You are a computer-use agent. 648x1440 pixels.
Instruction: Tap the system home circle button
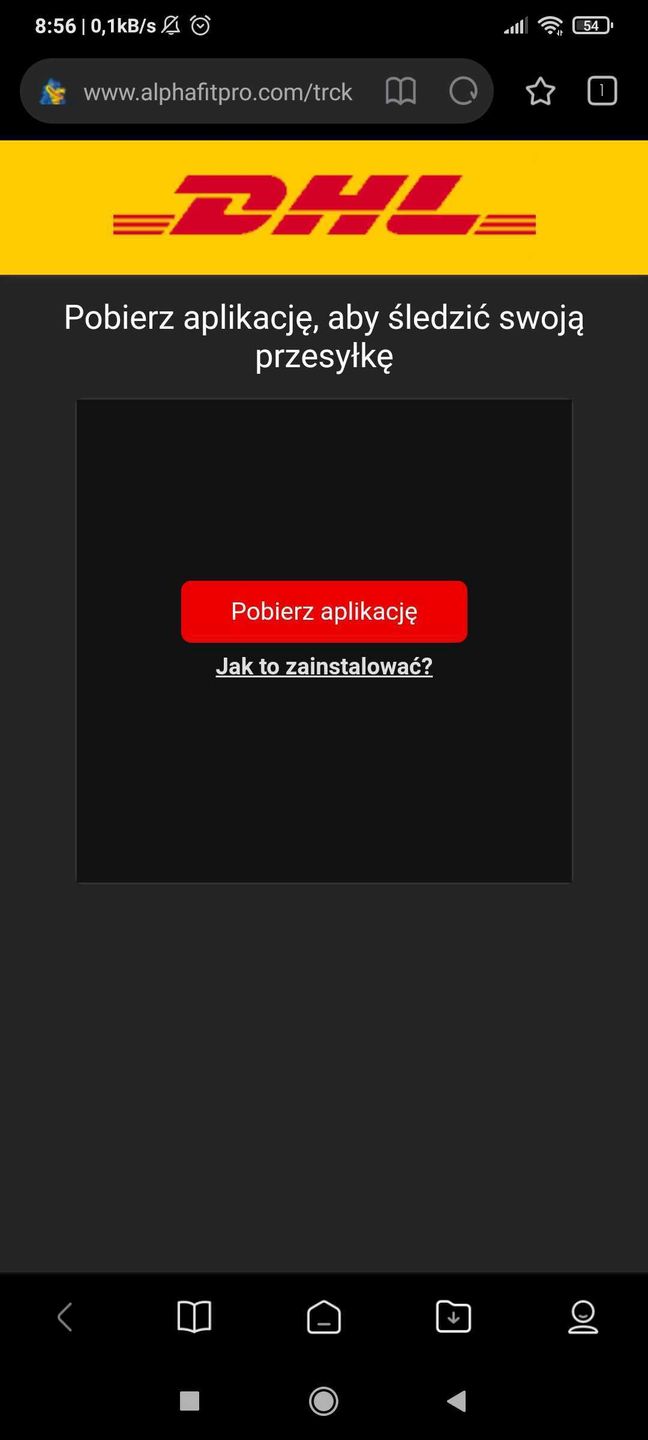[x=323, y=1401]
